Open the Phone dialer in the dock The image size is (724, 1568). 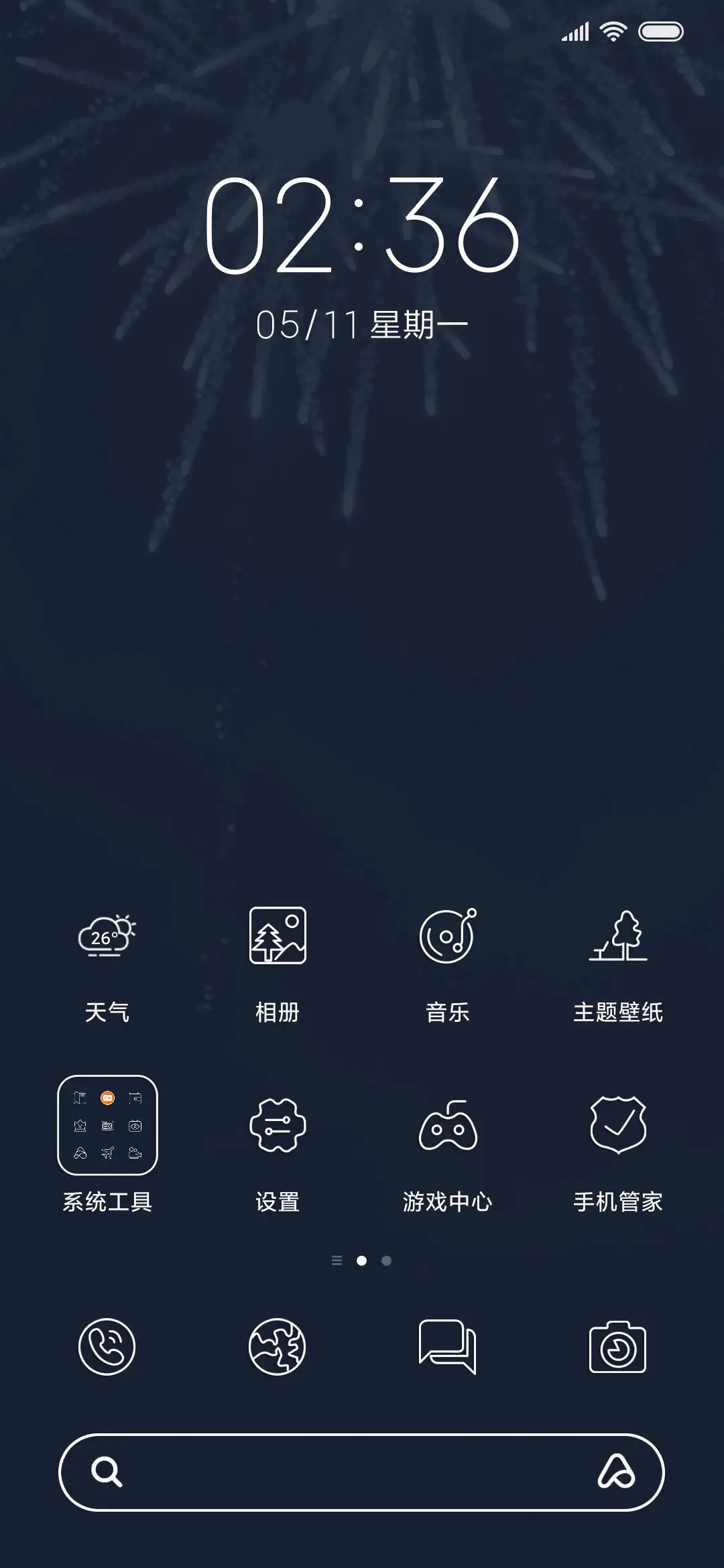click(107, 1349)
